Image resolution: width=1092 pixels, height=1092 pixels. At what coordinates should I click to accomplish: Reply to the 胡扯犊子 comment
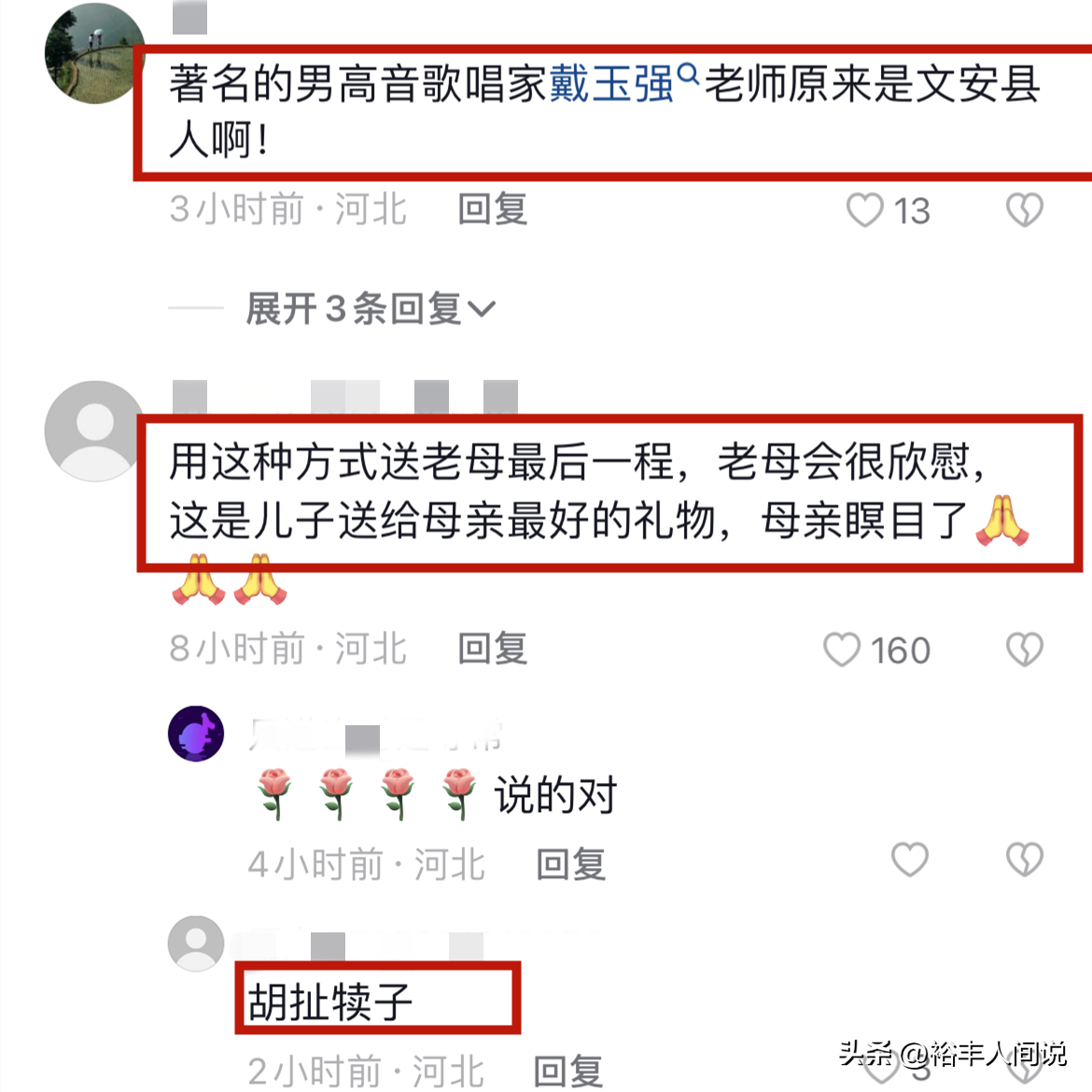pyautogui.click(x=567, y=1071)
